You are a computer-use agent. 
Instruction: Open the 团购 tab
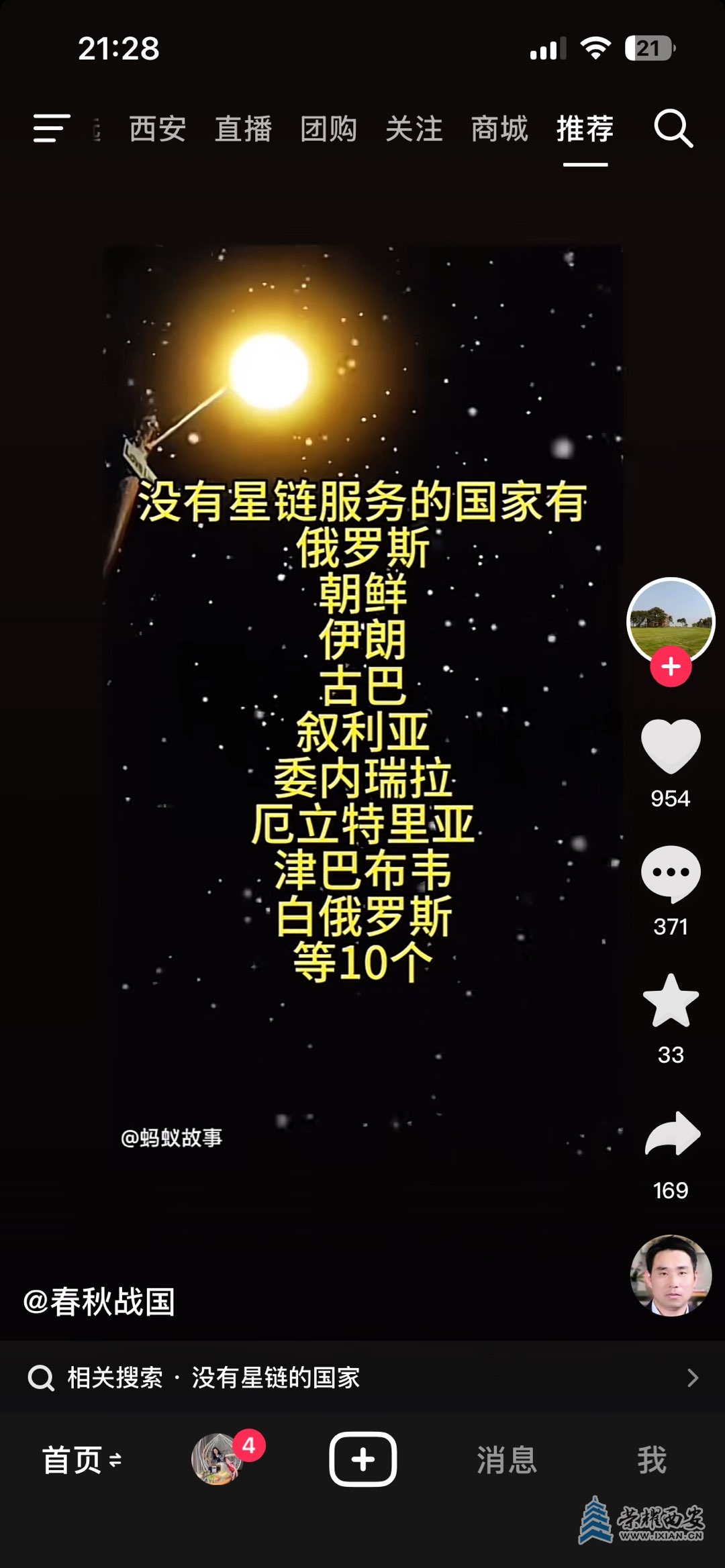click(328, 129)
